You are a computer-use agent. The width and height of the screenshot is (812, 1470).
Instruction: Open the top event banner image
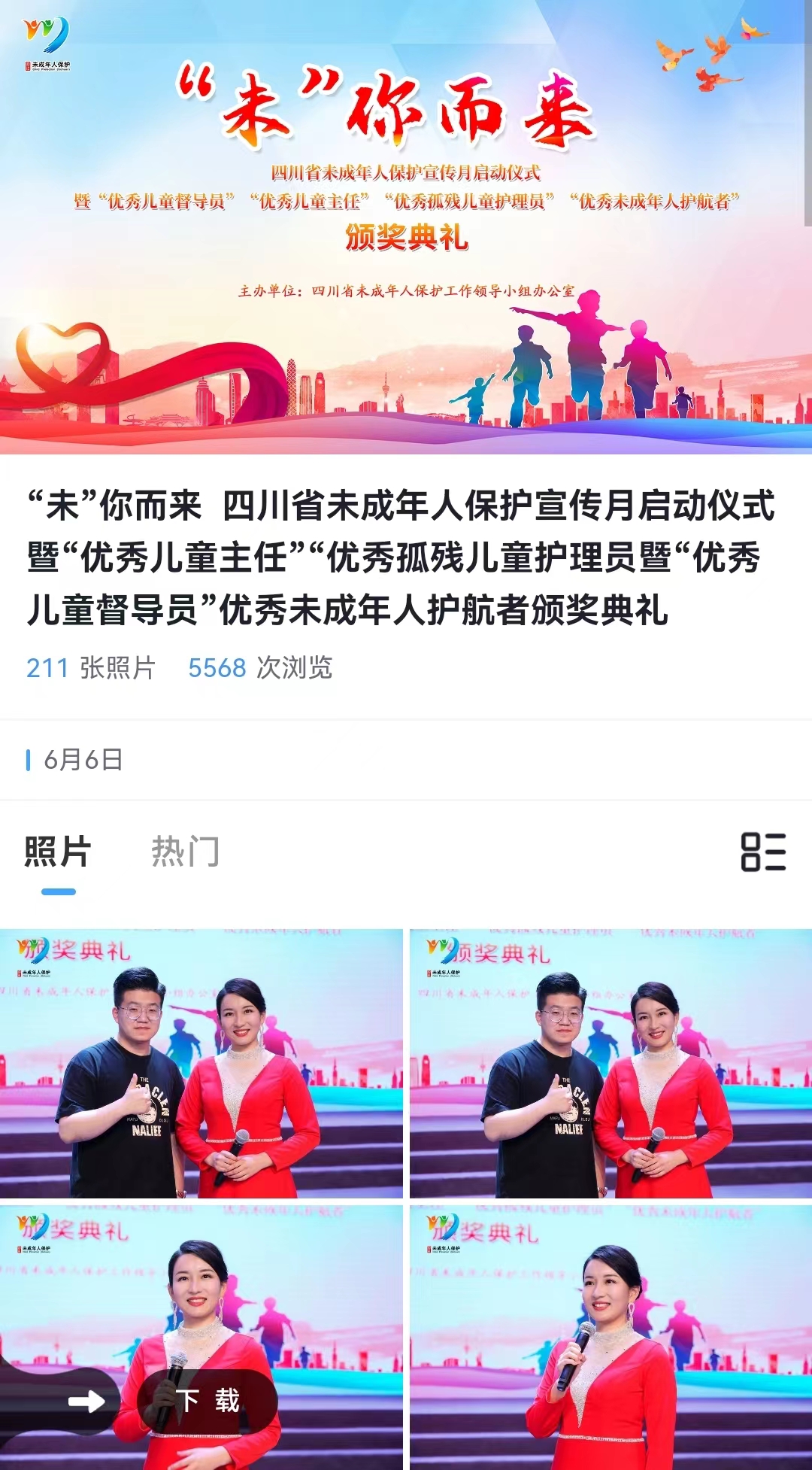(406, 226)
